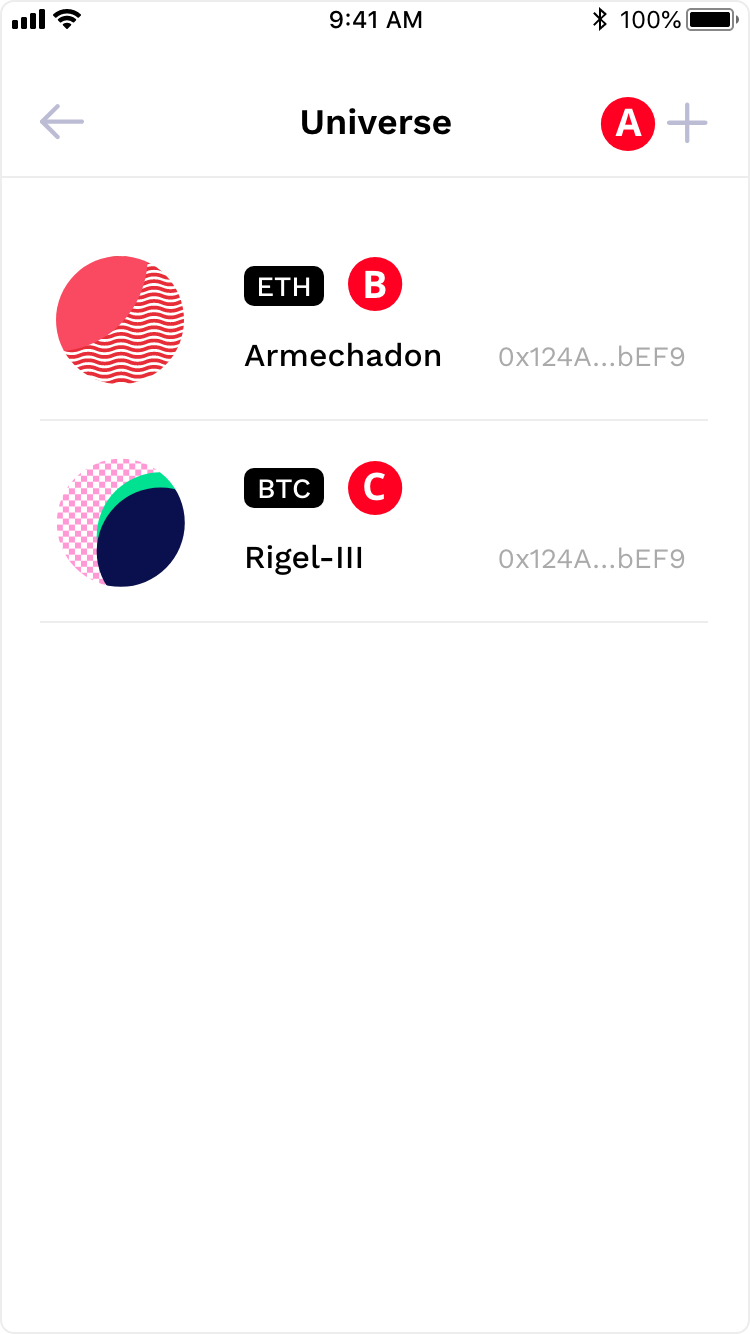Tap the red B badge beside ETH
Viewport: 750px width, 1334px height.
click(375, 284)
